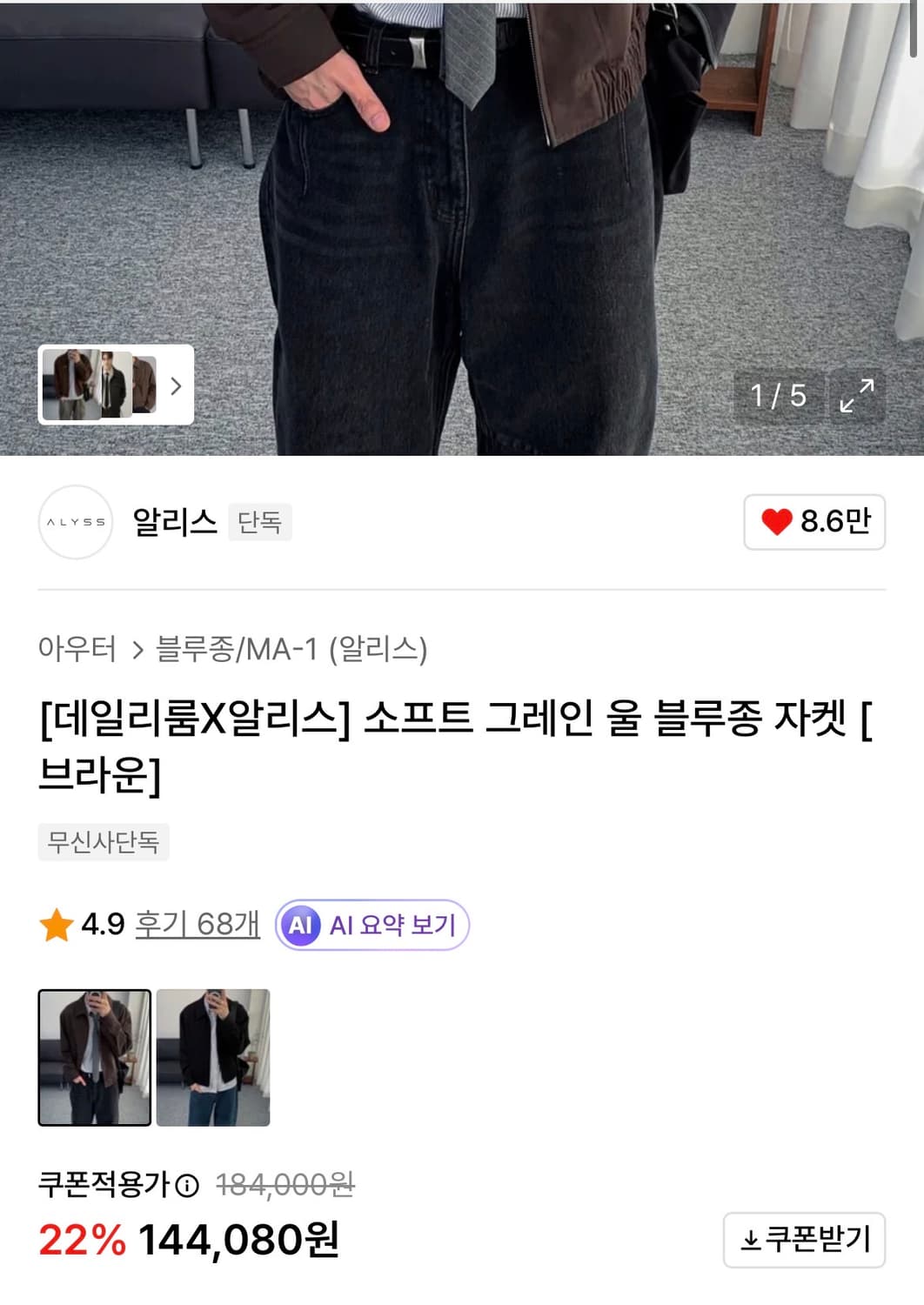Tap the 1/5 image counter indicator
924x1305 pixels.
pyautogui.click(x=780, y=396)
